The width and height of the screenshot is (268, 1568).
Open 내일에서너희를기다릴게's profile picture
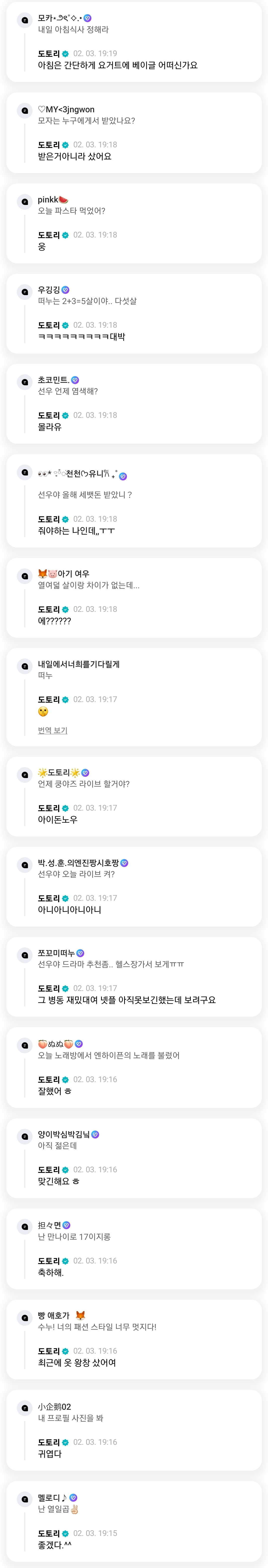[x=24, y=666]
